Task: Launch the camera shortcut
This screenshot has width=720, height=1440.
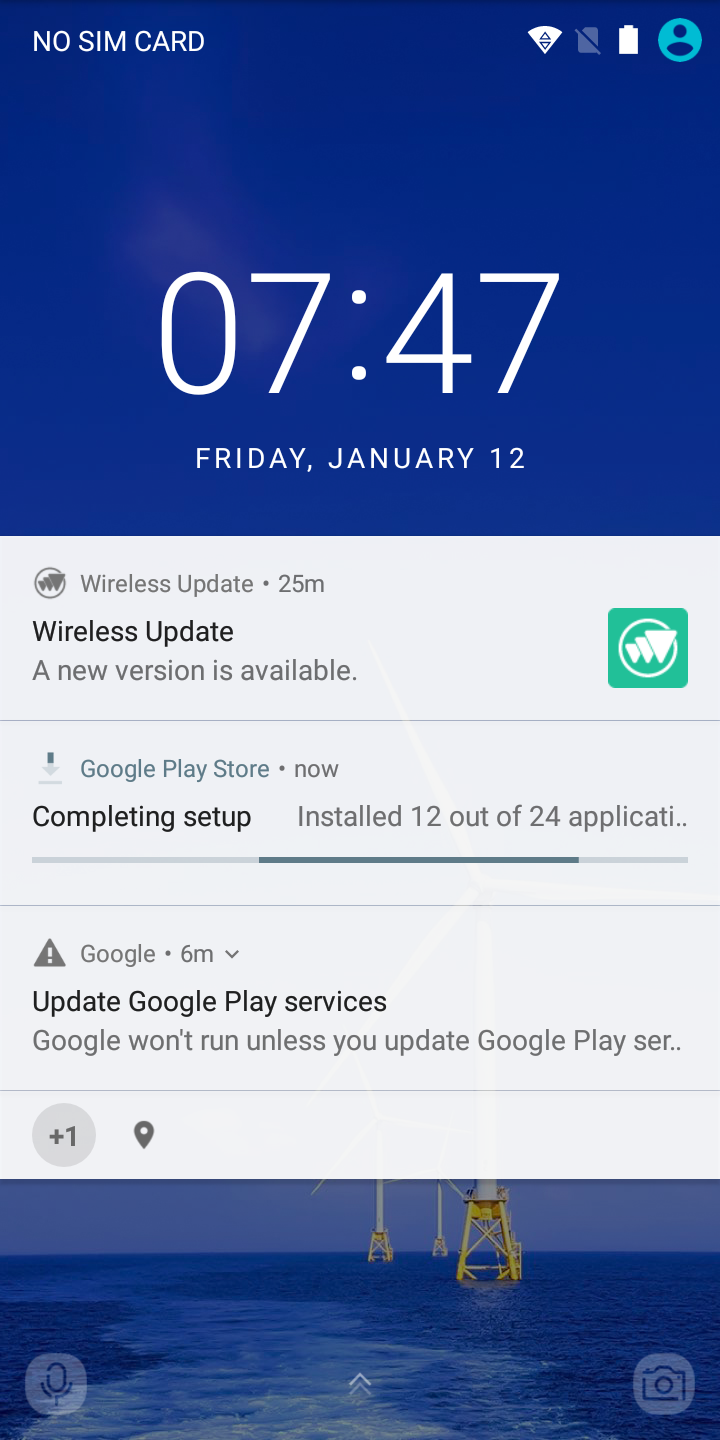Action: (x=663, y=1384)
